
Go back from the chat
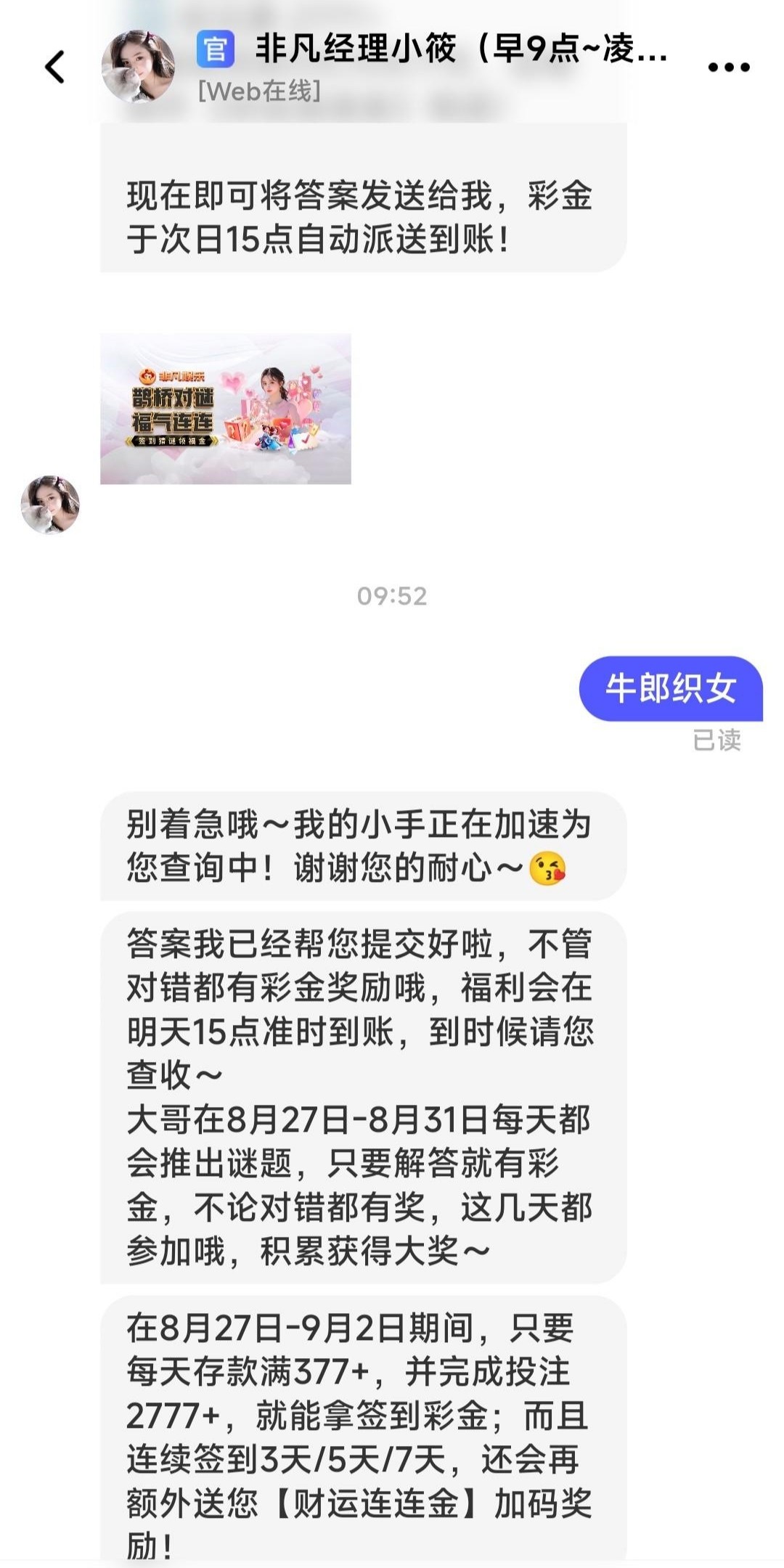point(55,67)
